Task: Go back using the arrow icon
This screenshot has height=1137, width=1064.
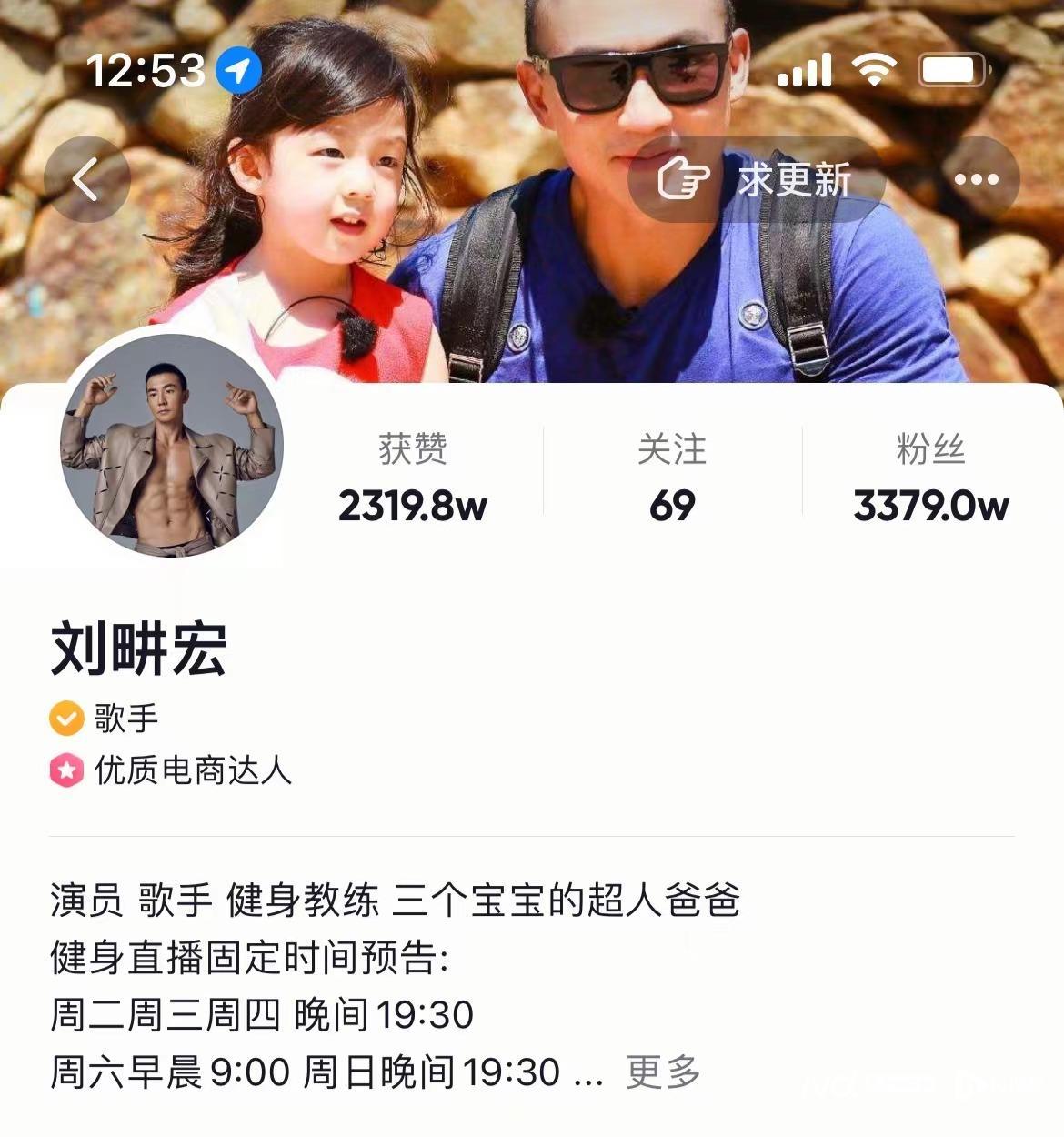Action: coord(86,179)
